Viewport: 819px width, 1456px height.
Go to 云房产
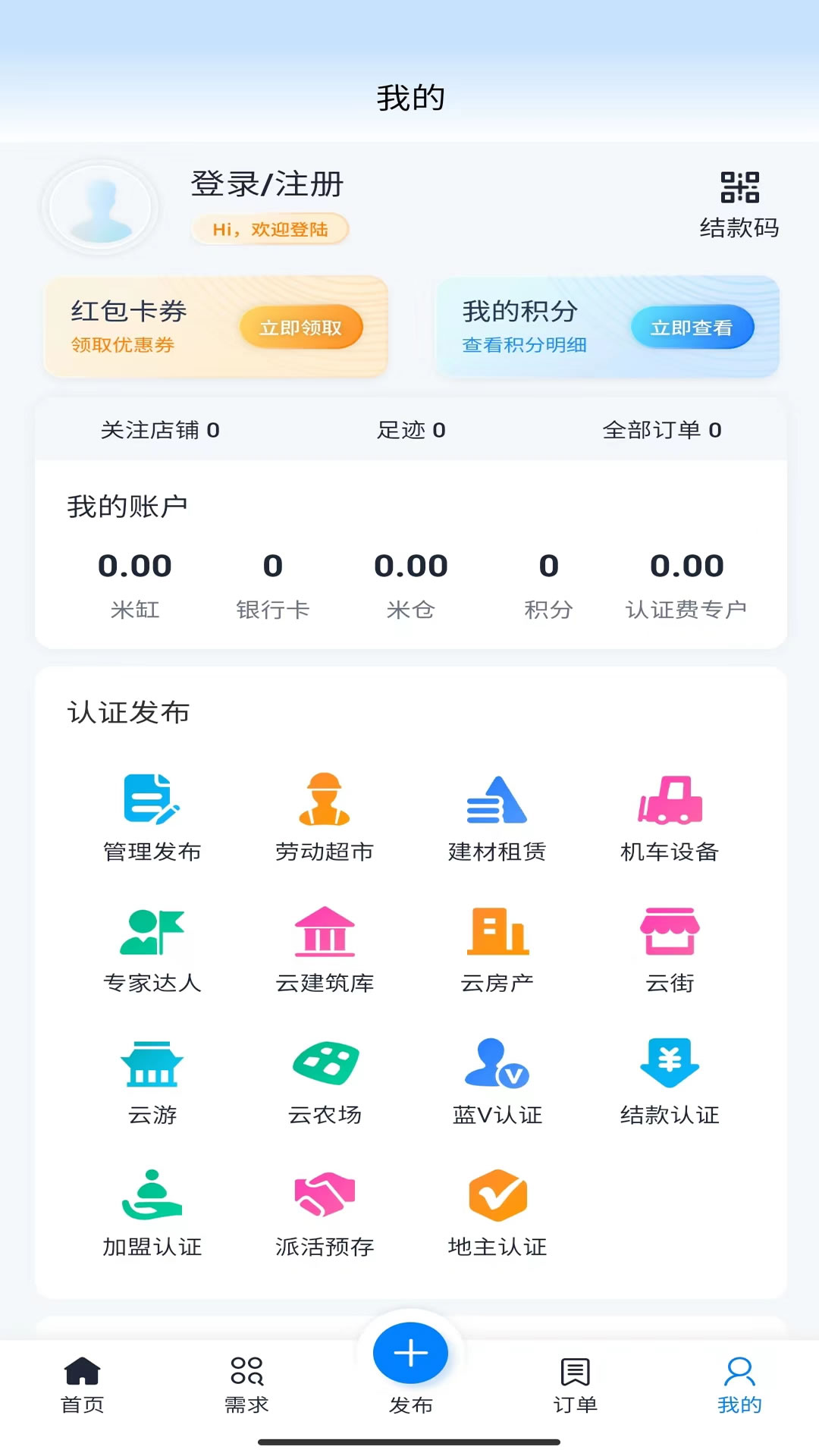497,949
